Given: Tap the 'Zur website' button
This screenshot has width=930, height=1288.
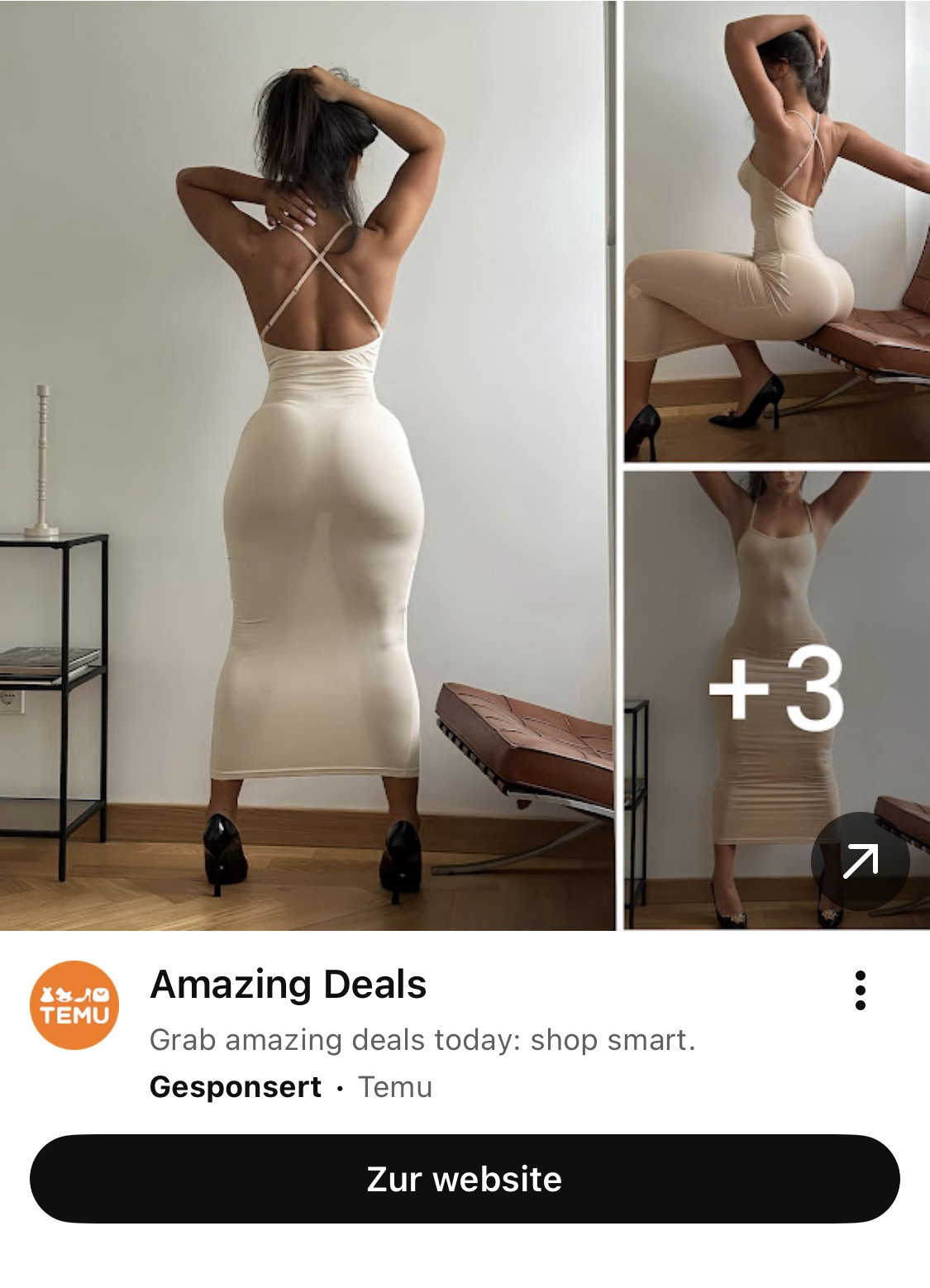Looking at the screenshot, I should (x=465, y=1179).
